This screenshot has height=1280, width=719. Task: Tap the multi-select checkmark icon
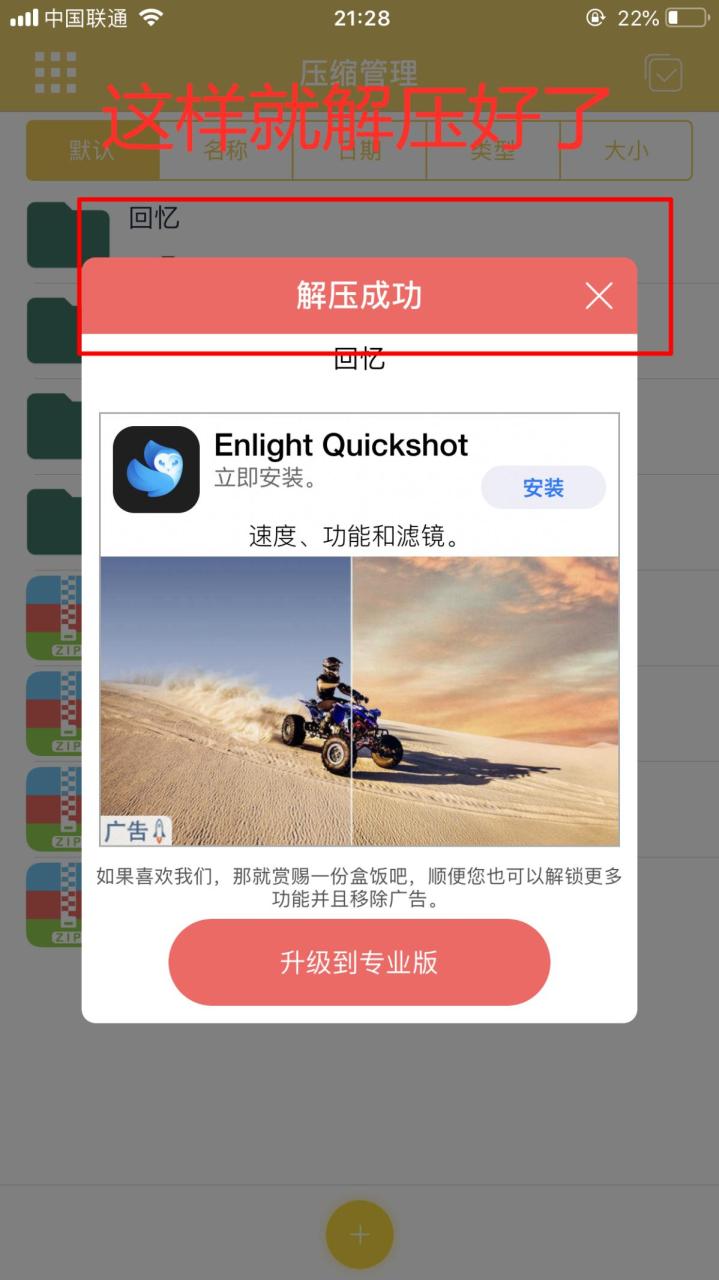663,73
